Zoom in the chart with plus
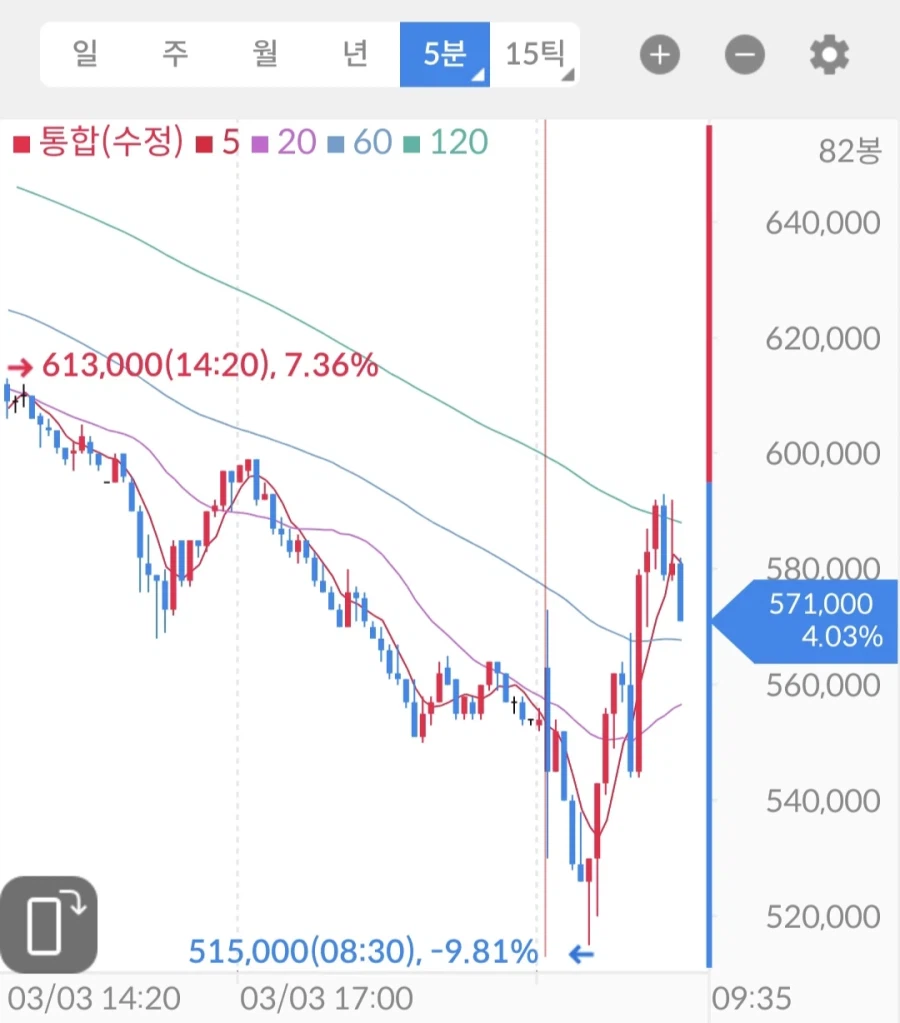This screenshot has height=1023, width=900. 660,55
